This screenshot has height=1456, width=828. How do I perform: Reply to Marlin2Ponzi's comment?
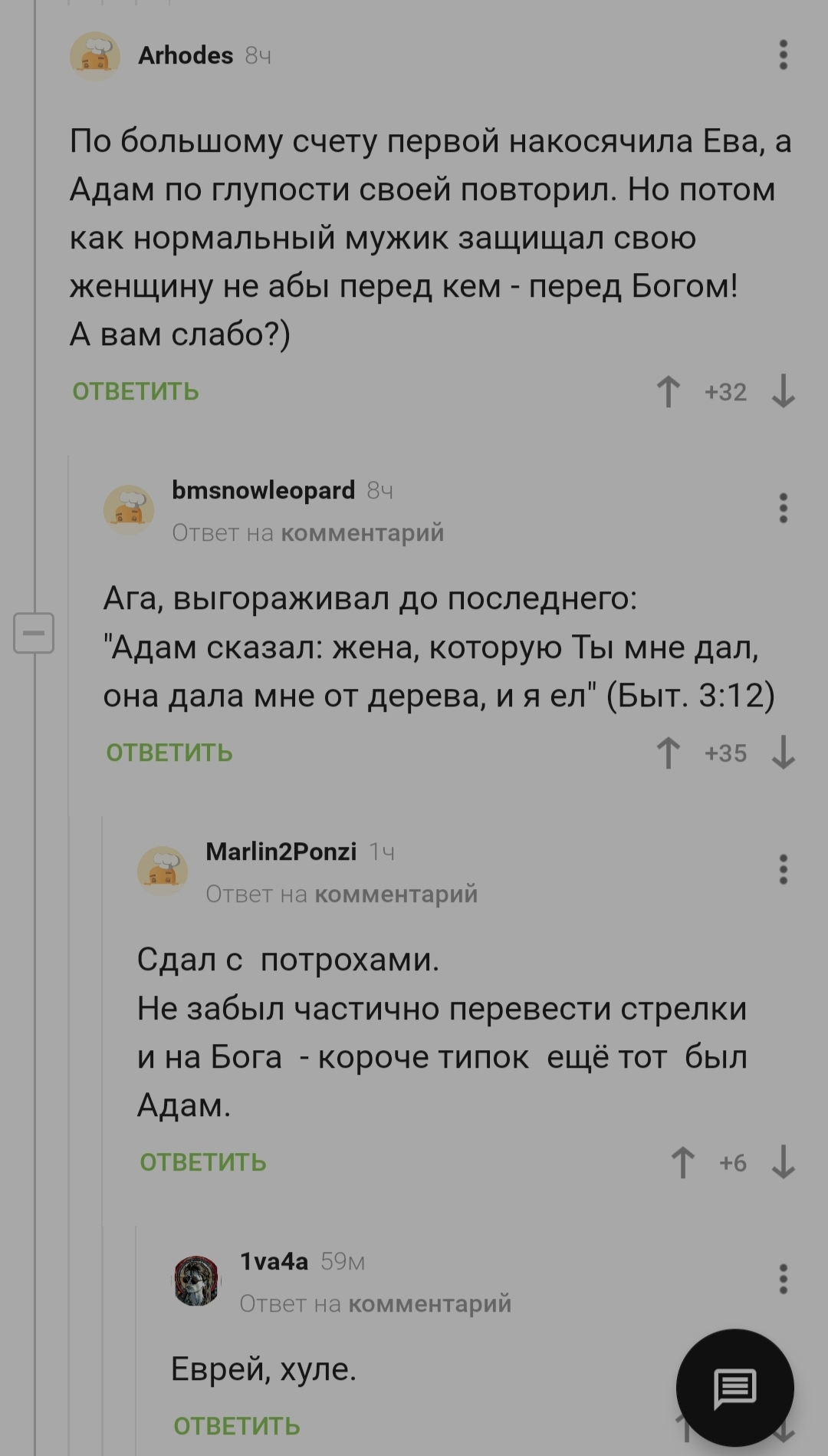click(203, 1163)
